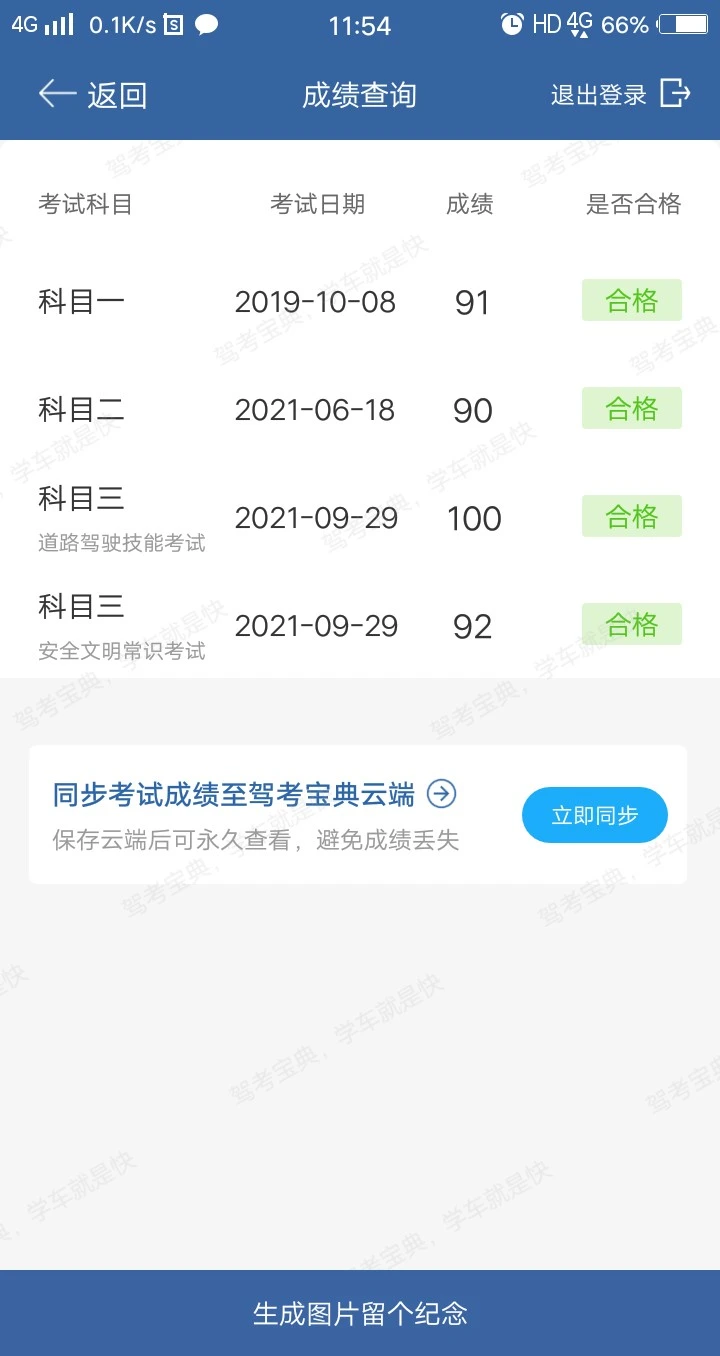The width and height of the screenshot is (720, 1356).
Task: Generate a keepsake image with 生成图片留个纪念
Action: tap(360, 1313)
